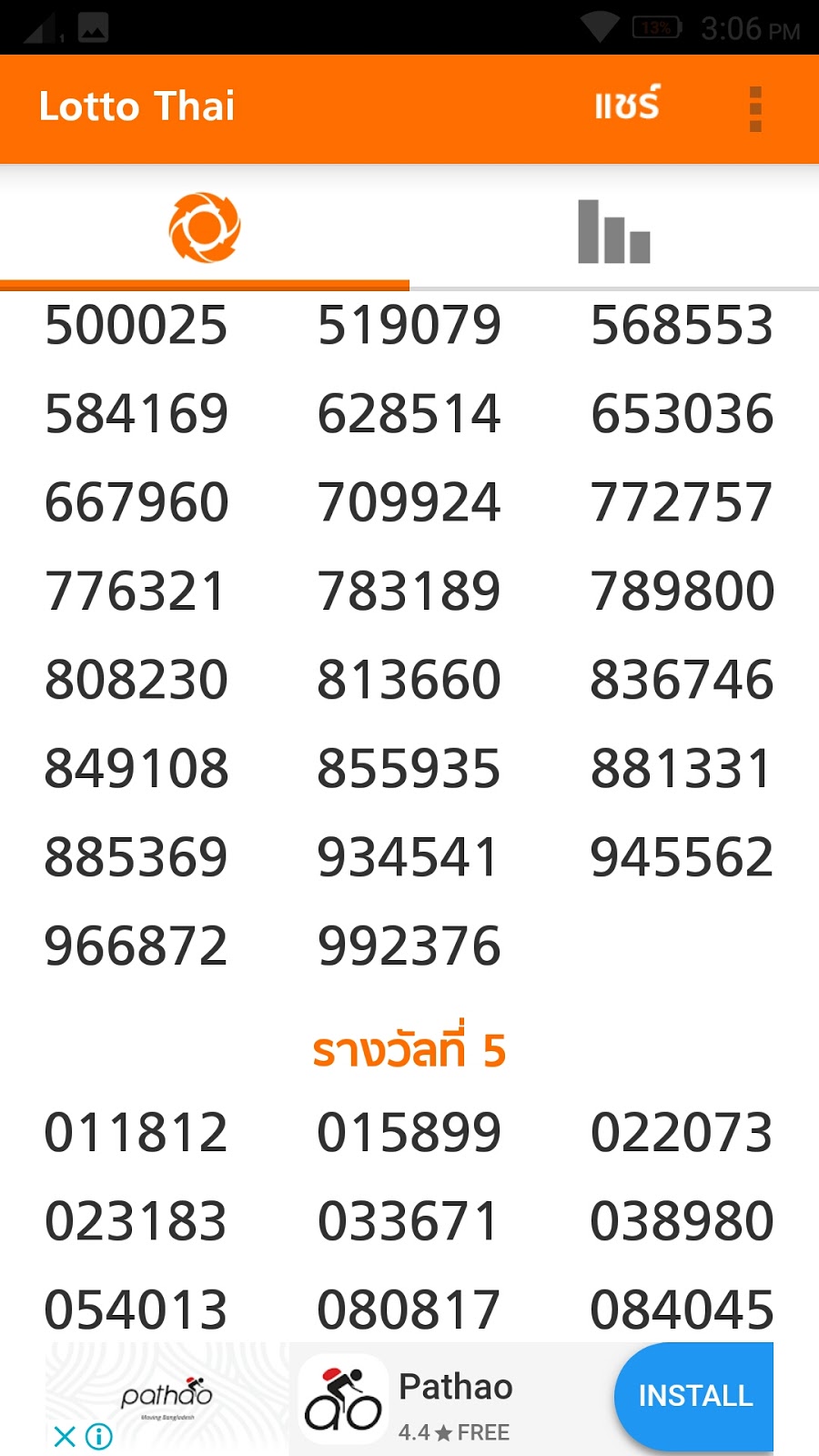This screenshot has width=819, height=1456.
Task: Select winning number 500025
Action: pyautogui.click(x=136, y=325)
